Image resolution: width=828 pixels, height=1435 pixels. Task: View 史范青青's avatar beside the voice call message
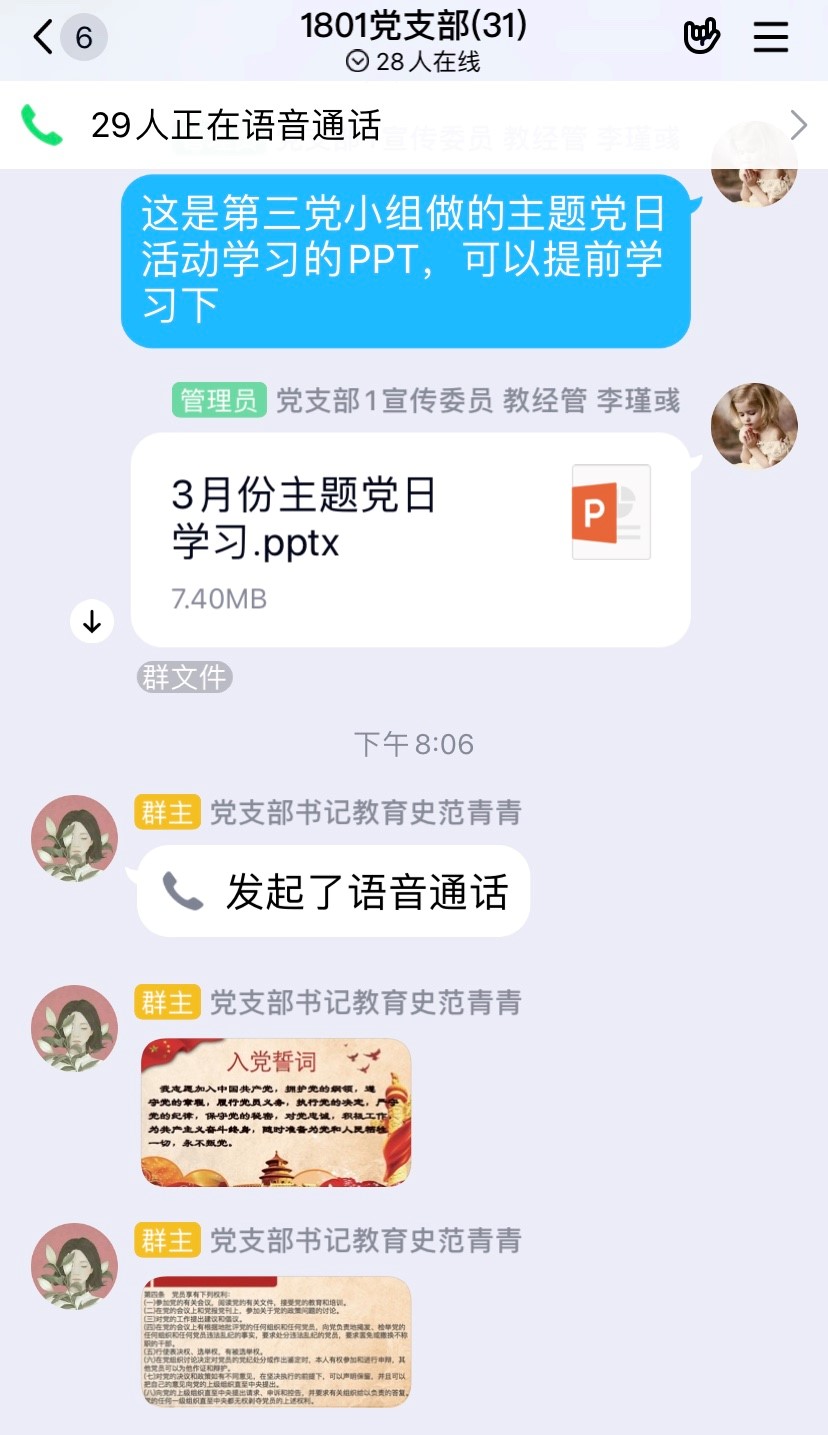pyautogui.click(x=74, y=838)
